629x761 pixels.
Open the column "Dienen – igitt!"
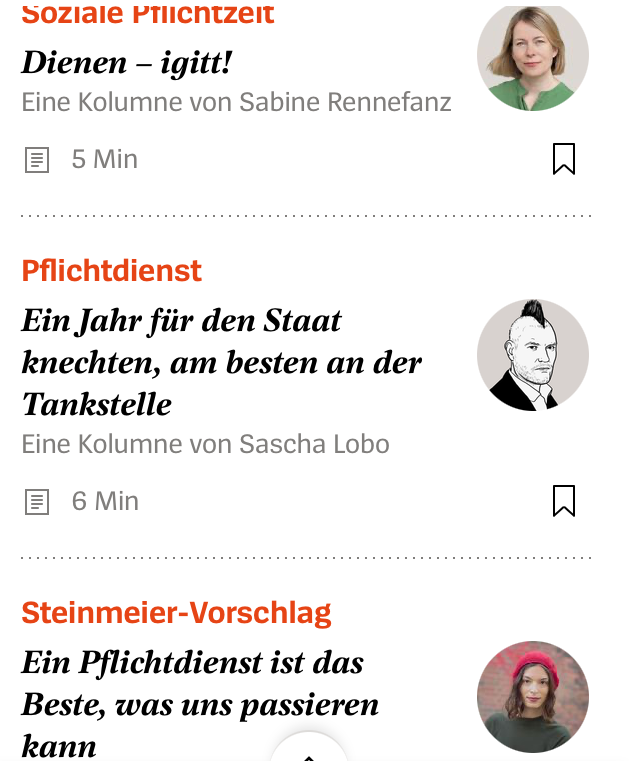point(127,63)
